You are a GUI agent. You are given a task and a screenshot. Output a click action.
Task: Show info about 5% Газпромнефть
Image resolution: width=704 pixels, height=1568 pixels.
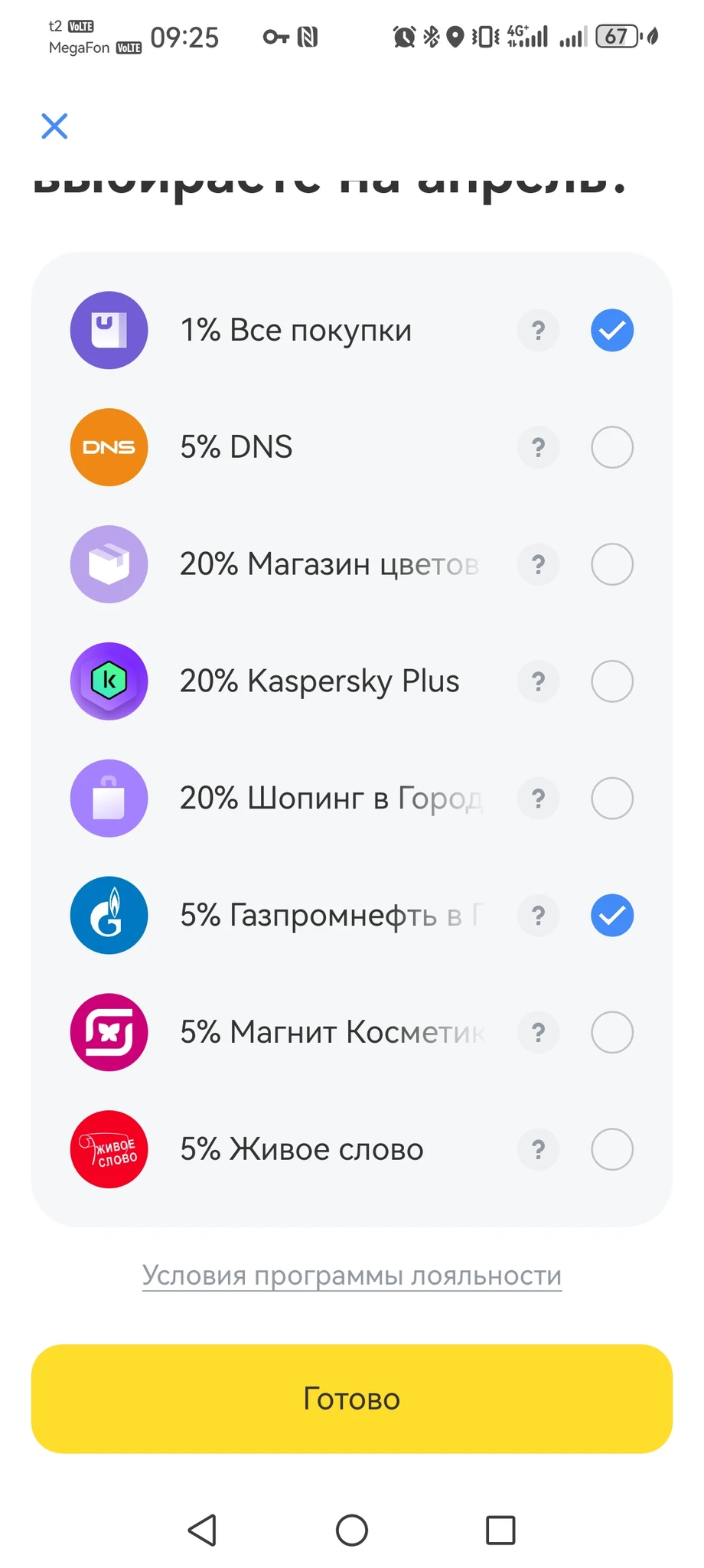click(539, 916)
